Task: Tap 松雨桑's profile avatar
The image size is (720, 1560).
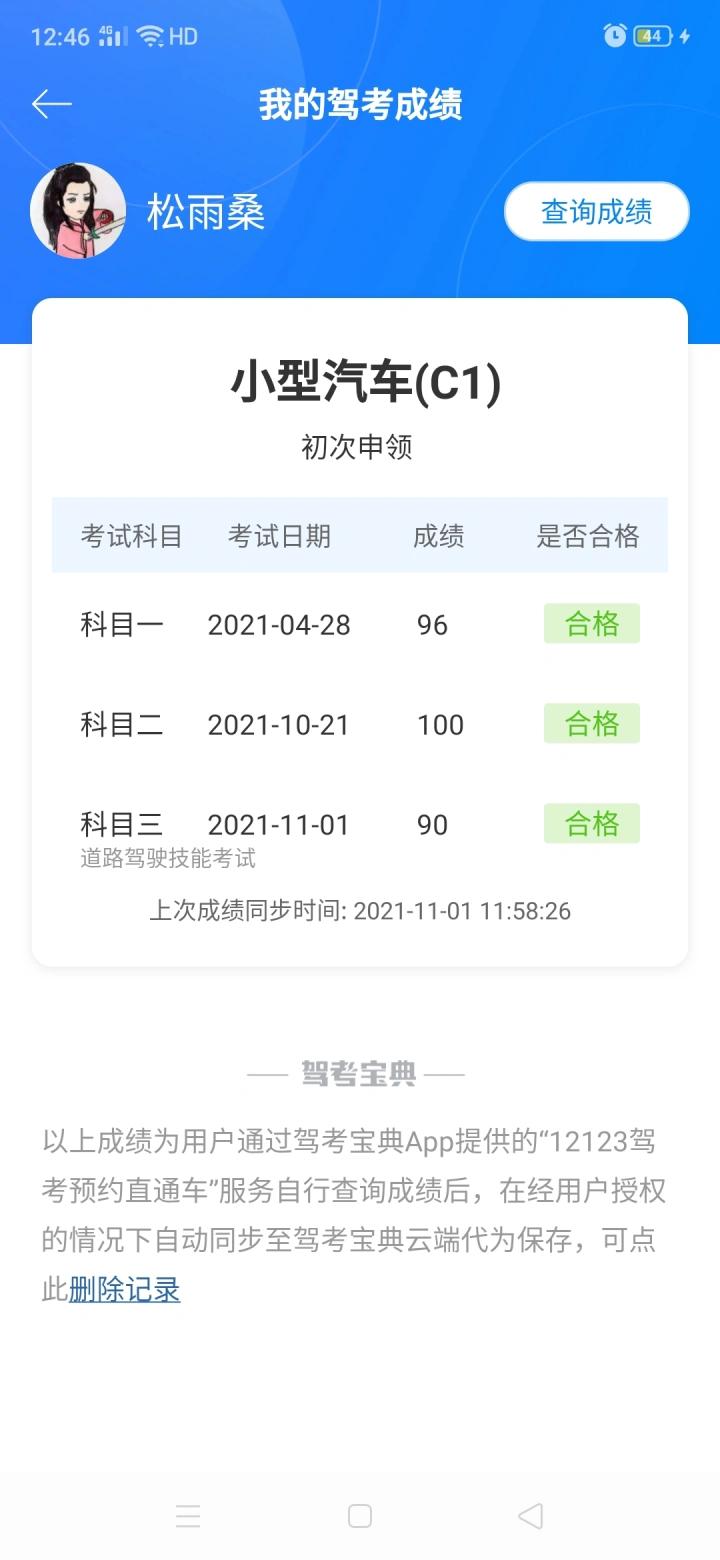Action: tap(78, 211)
